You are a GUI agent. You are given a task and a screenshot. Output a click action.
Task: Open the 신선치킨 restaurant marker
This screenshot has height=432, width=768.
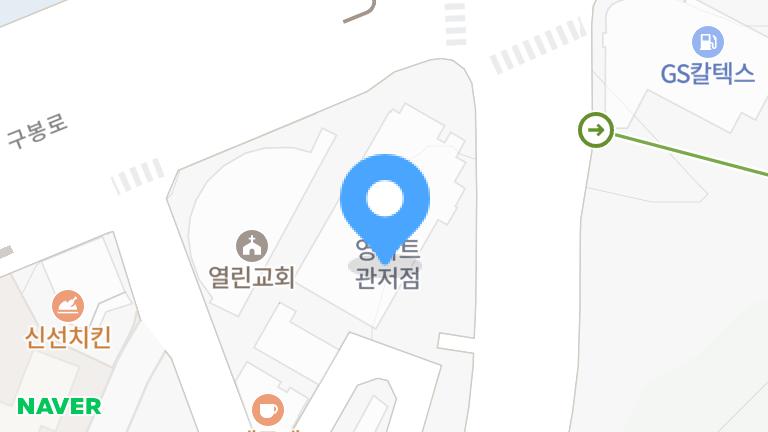coord(68,305)
